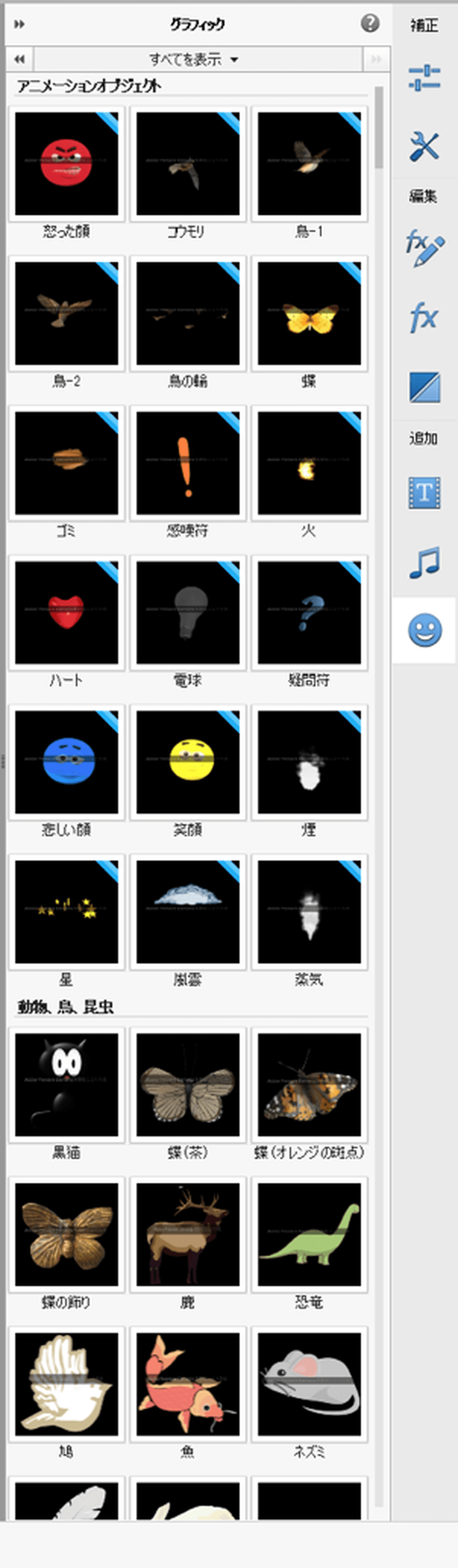Open the music note audio panel

tap(424, 562)
